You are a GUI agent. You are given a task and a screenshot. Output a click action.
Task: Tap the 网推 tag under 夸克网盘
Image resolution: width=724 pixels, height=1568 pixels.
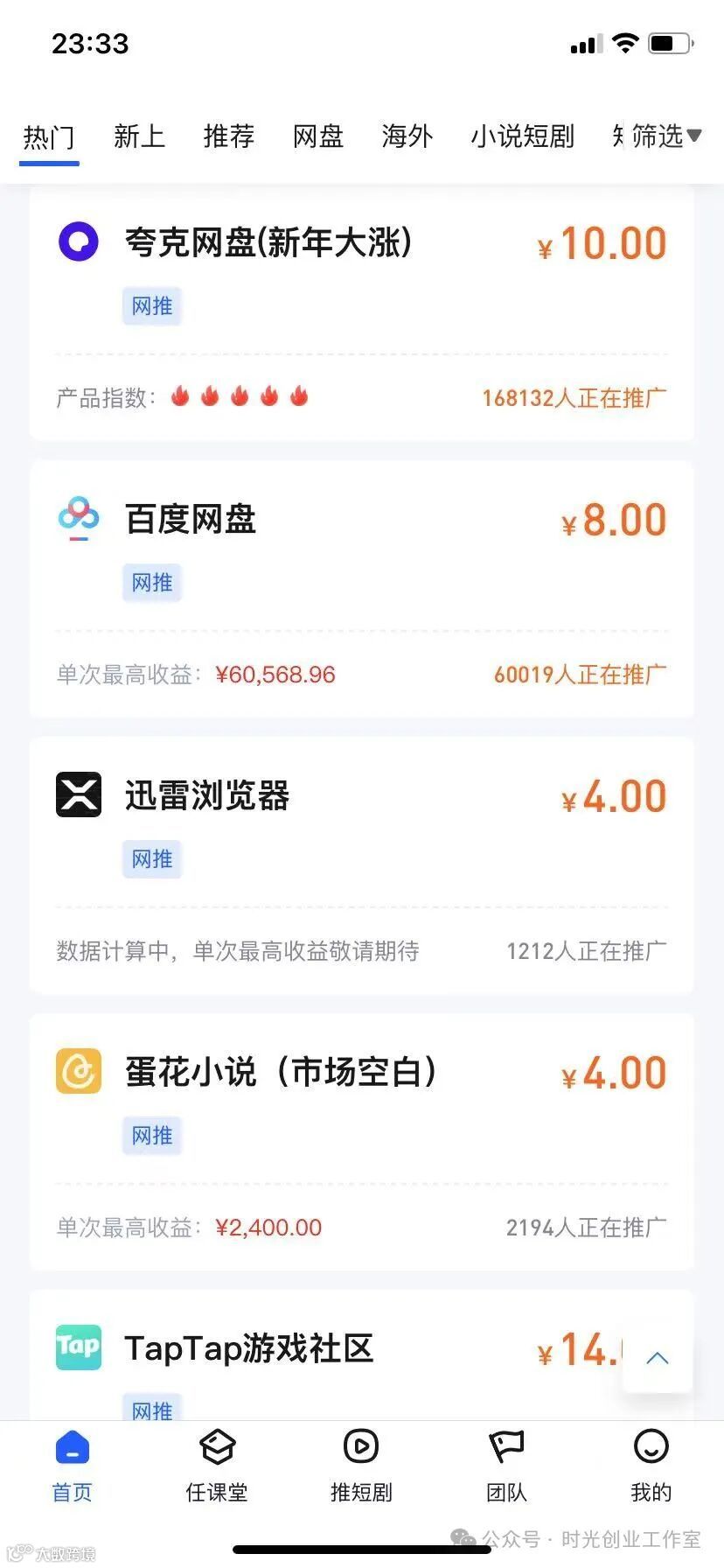(x=151, y=305)
